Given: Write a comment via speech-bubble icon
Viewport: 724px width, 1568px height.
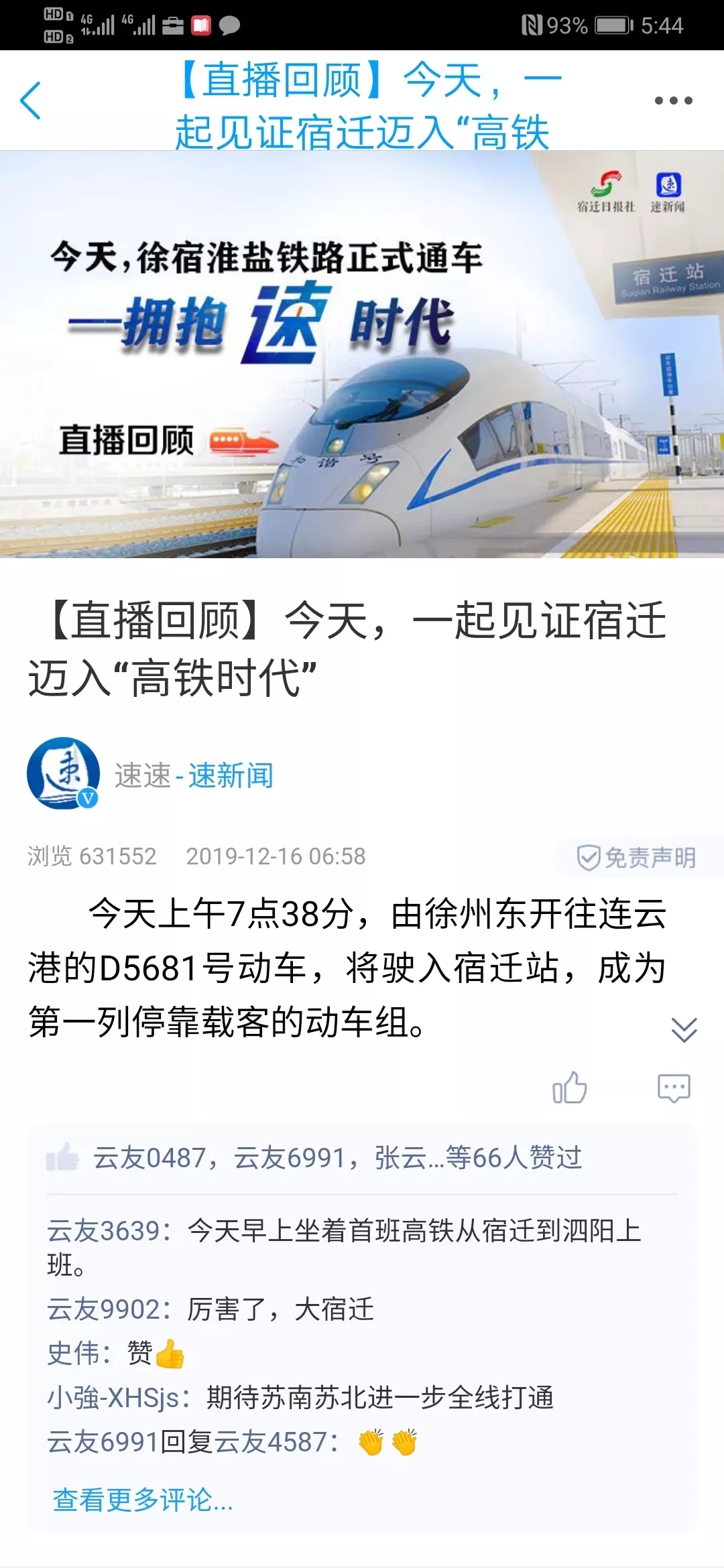Looking at the screenshot, I should (674, 1087).
